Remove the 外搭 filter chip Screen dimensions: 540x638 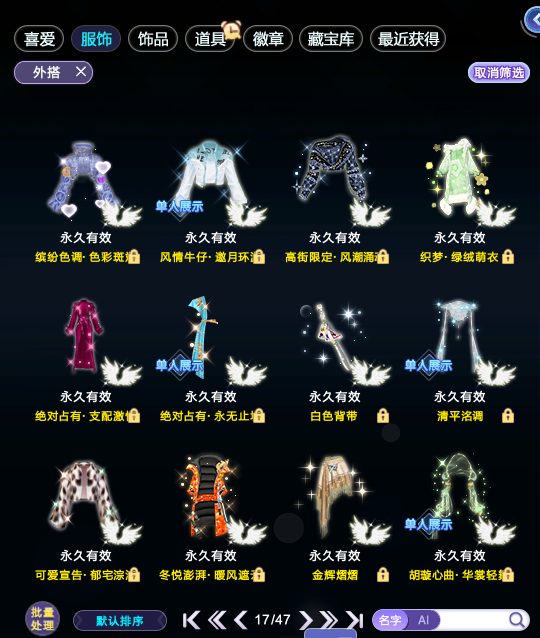[x=81, y=72]
